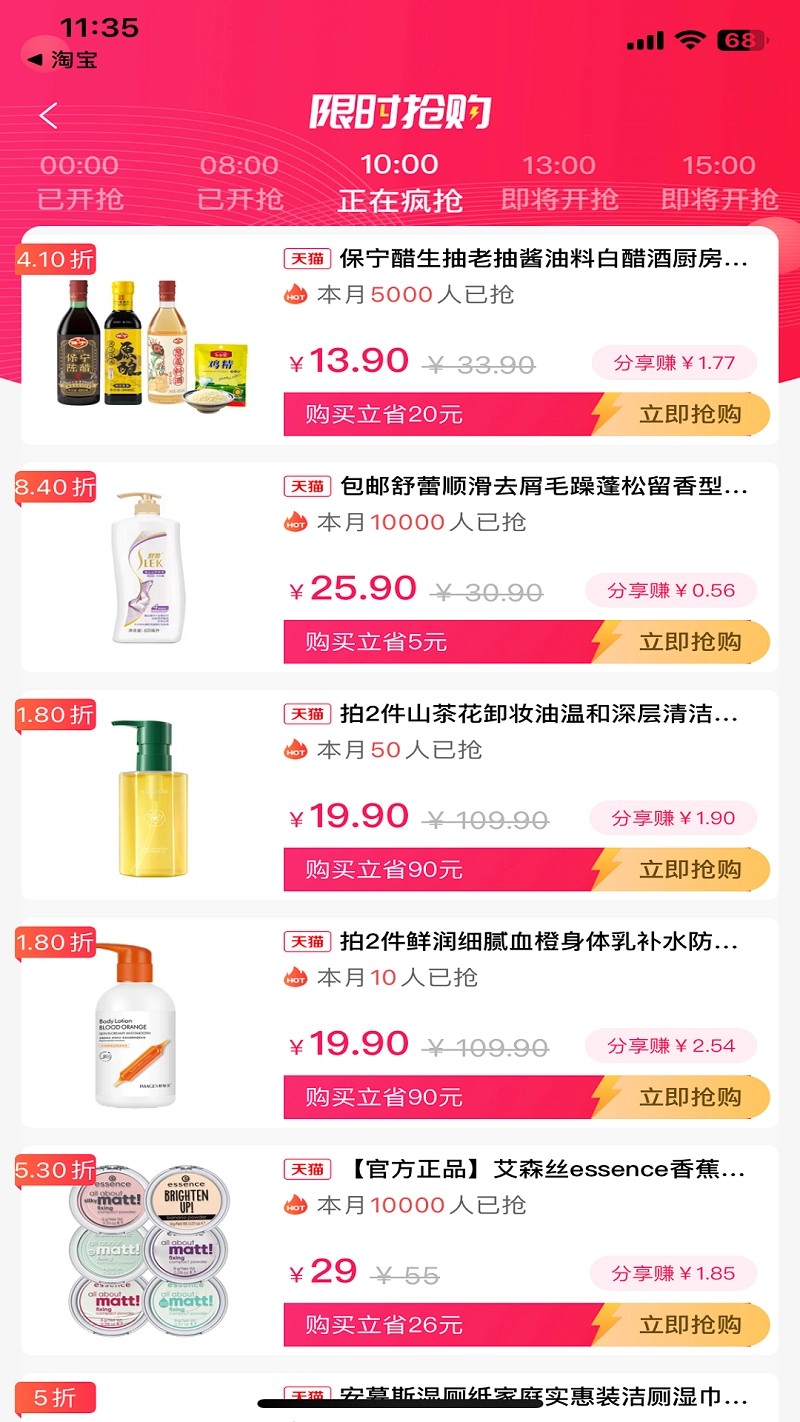Tap 分享赚 ¥1.77 on the 保宁醋 item
800x1422 pixels.
click(x=674, y=363)
